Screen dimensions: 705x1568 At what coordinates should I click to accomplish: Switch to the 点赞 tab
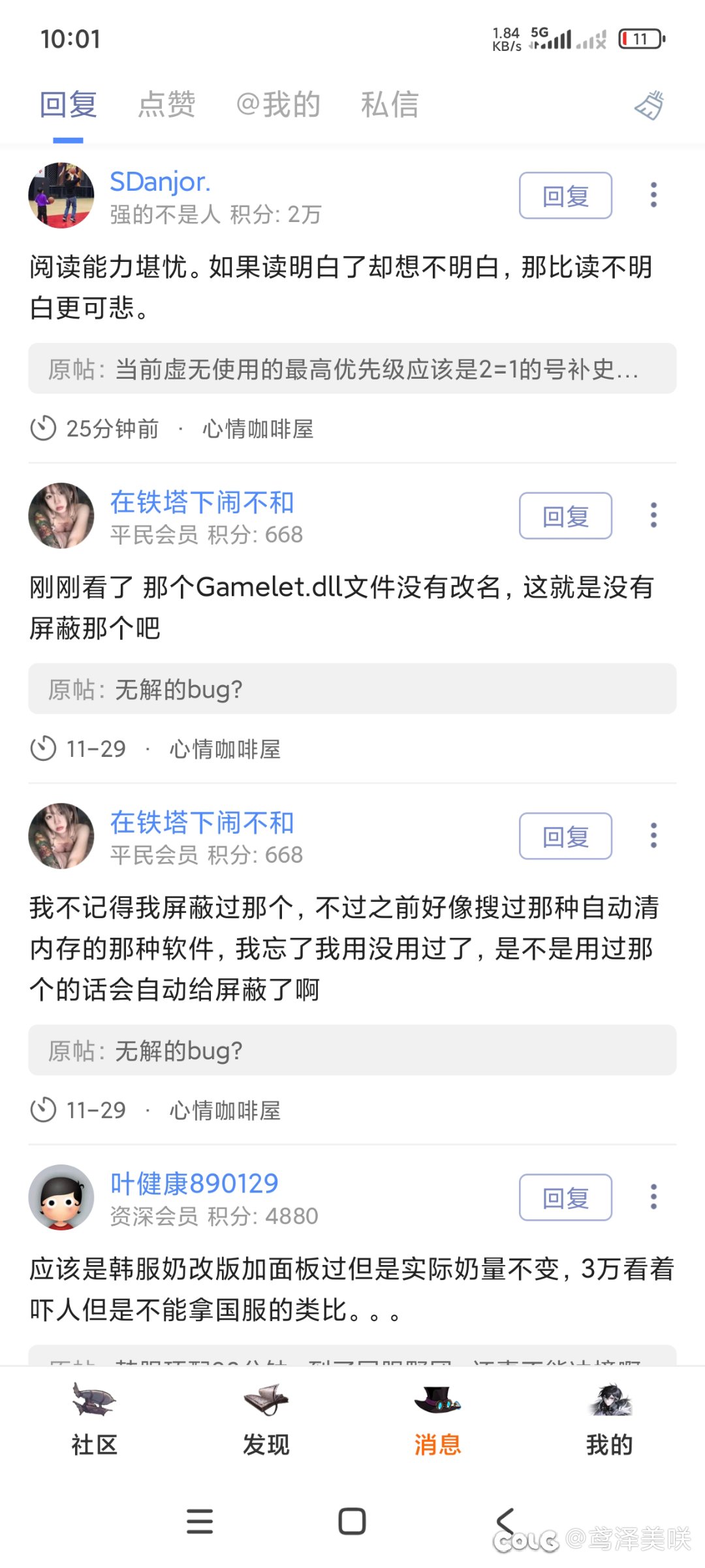coord(165,104)
